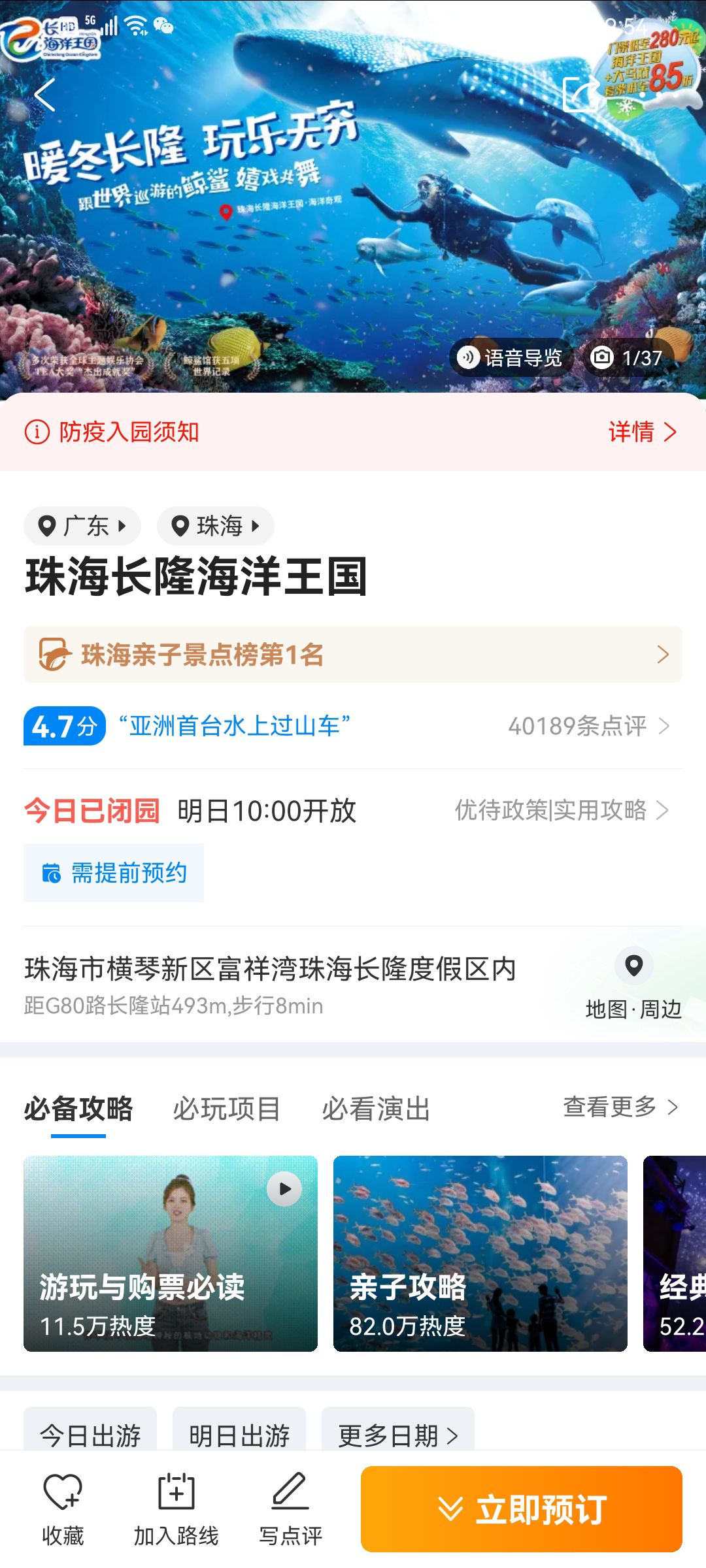Open the 亲子攻略 card
706x1568 pixels.
(x=480, y=1253)
